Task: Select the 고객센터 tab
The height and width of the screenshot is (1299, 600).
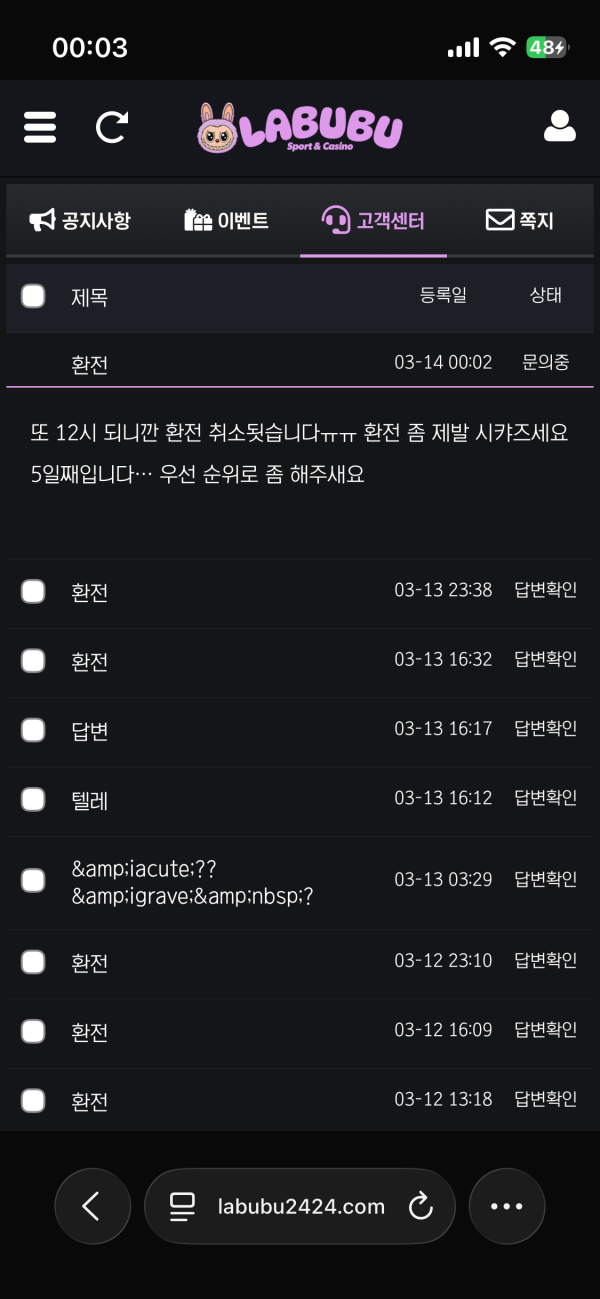Action: tap(373, 220)
